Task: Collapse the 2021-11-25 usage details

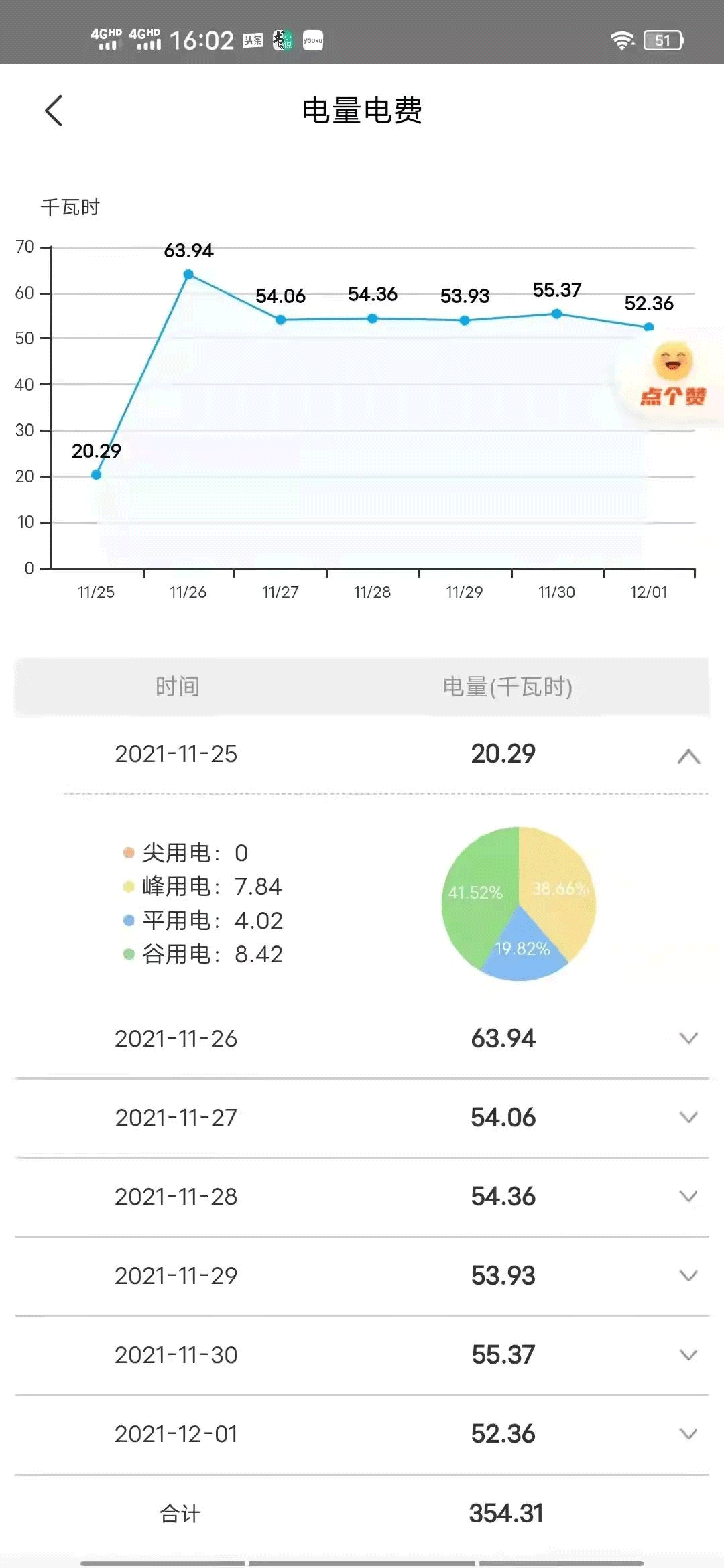Action: 688,757
